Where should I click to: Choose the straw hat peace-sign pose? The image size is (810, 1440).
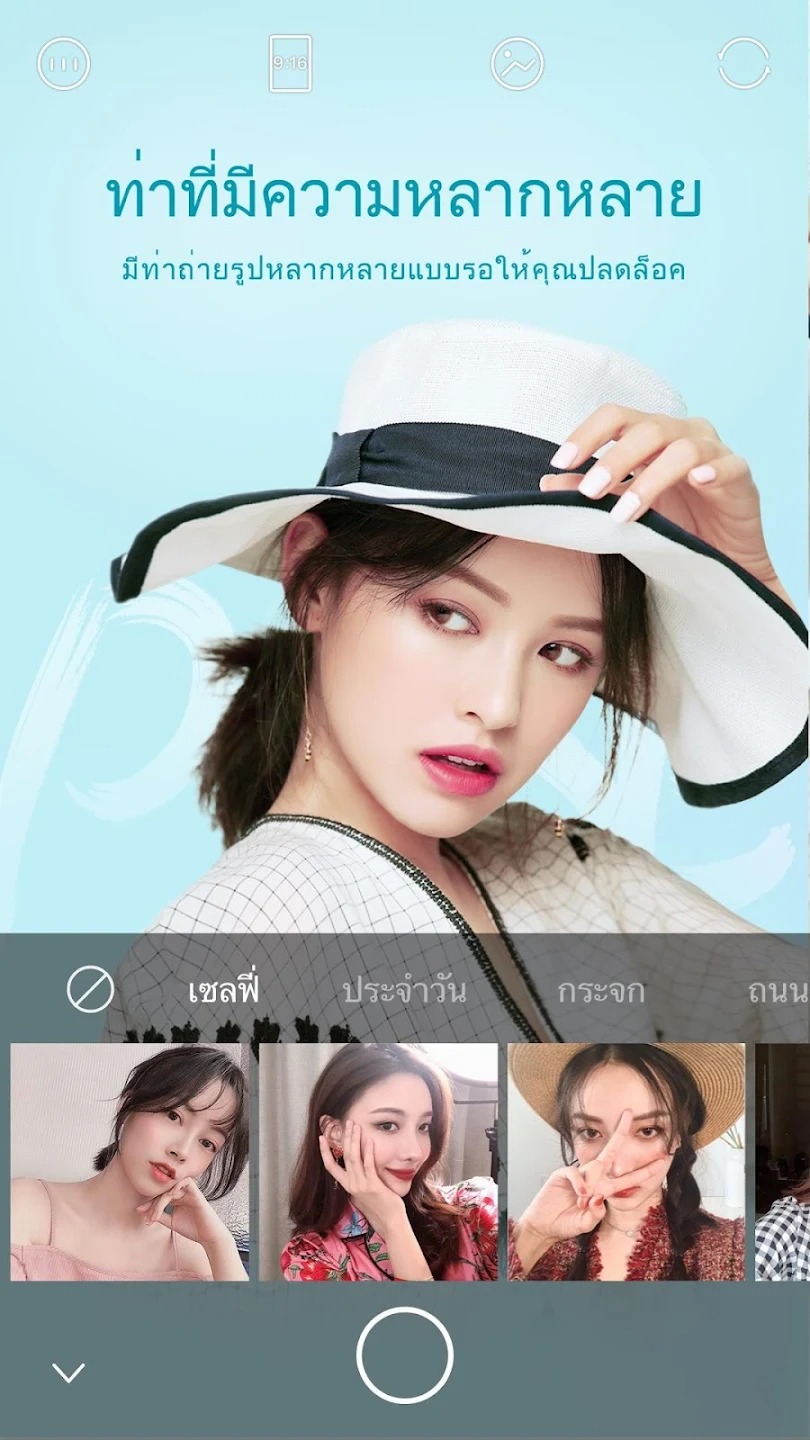626,1162
